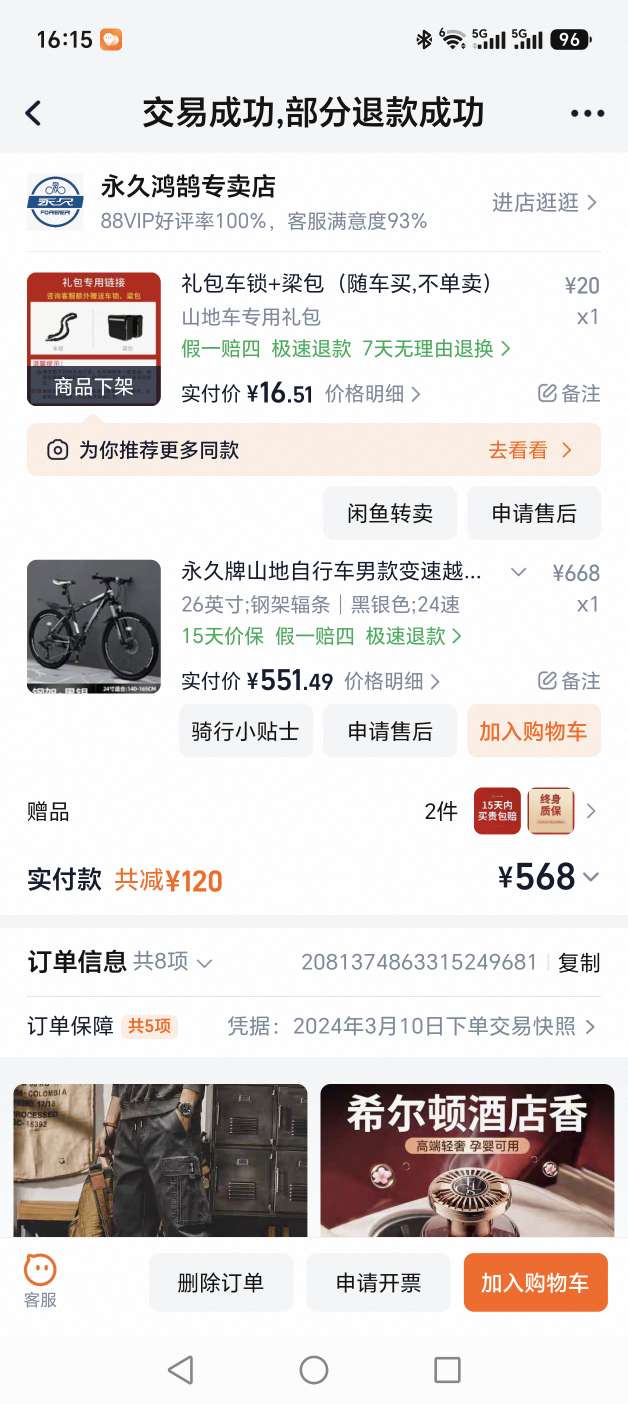Expand the ¥568 paid amount details
This screenshot has height=1404, width=628.
[x=549, y=877]
